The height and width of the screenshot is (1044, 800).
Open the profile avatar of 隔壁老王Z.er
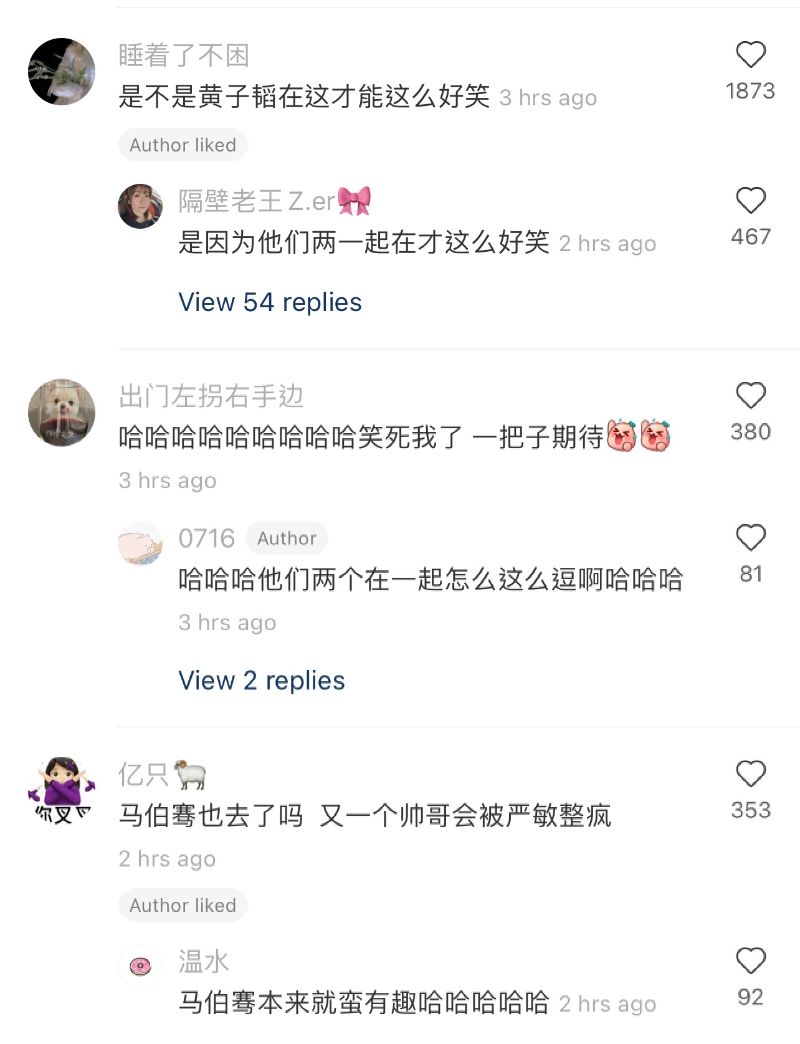pyautogui.click(x=141, y=206)
